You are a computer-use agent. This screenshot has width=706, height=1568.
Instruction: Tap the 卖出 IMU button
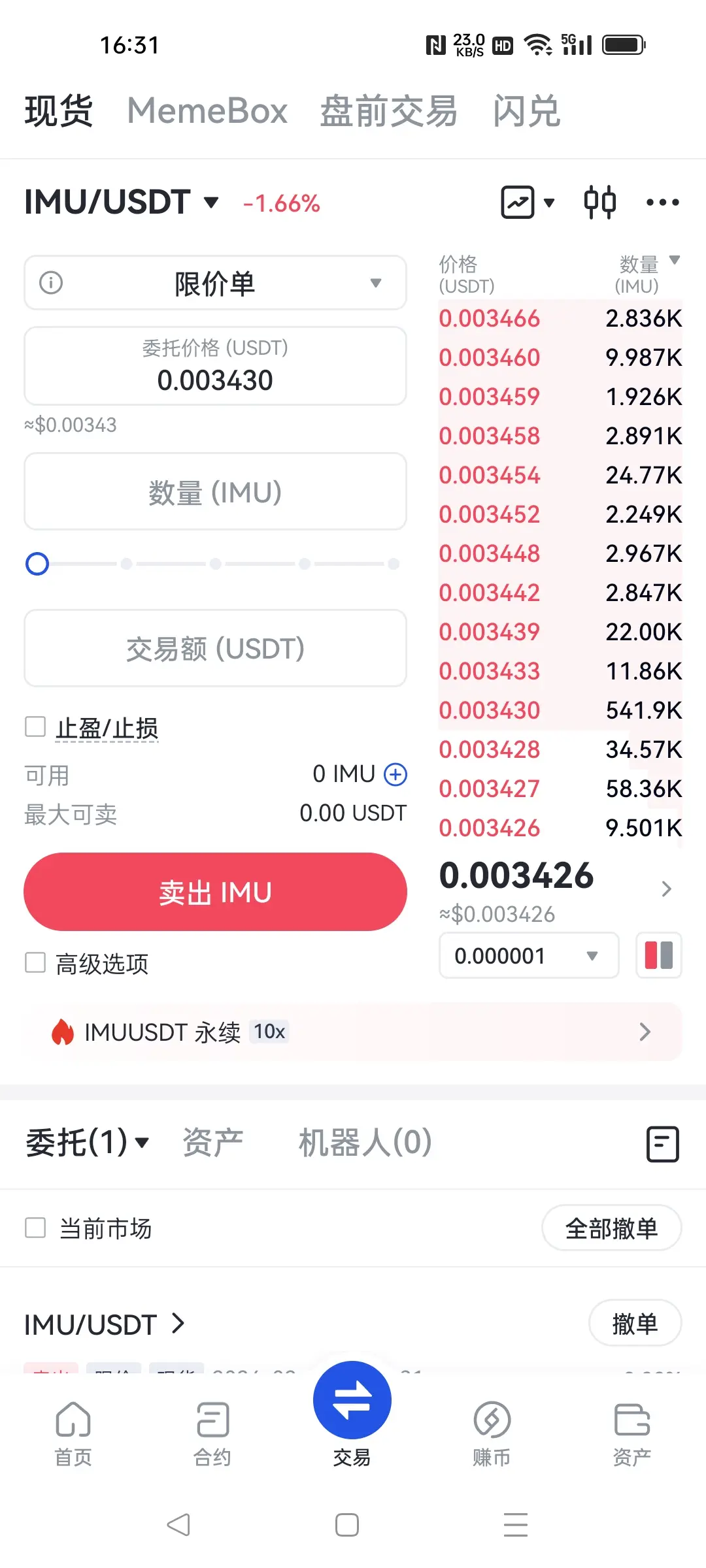215,892
